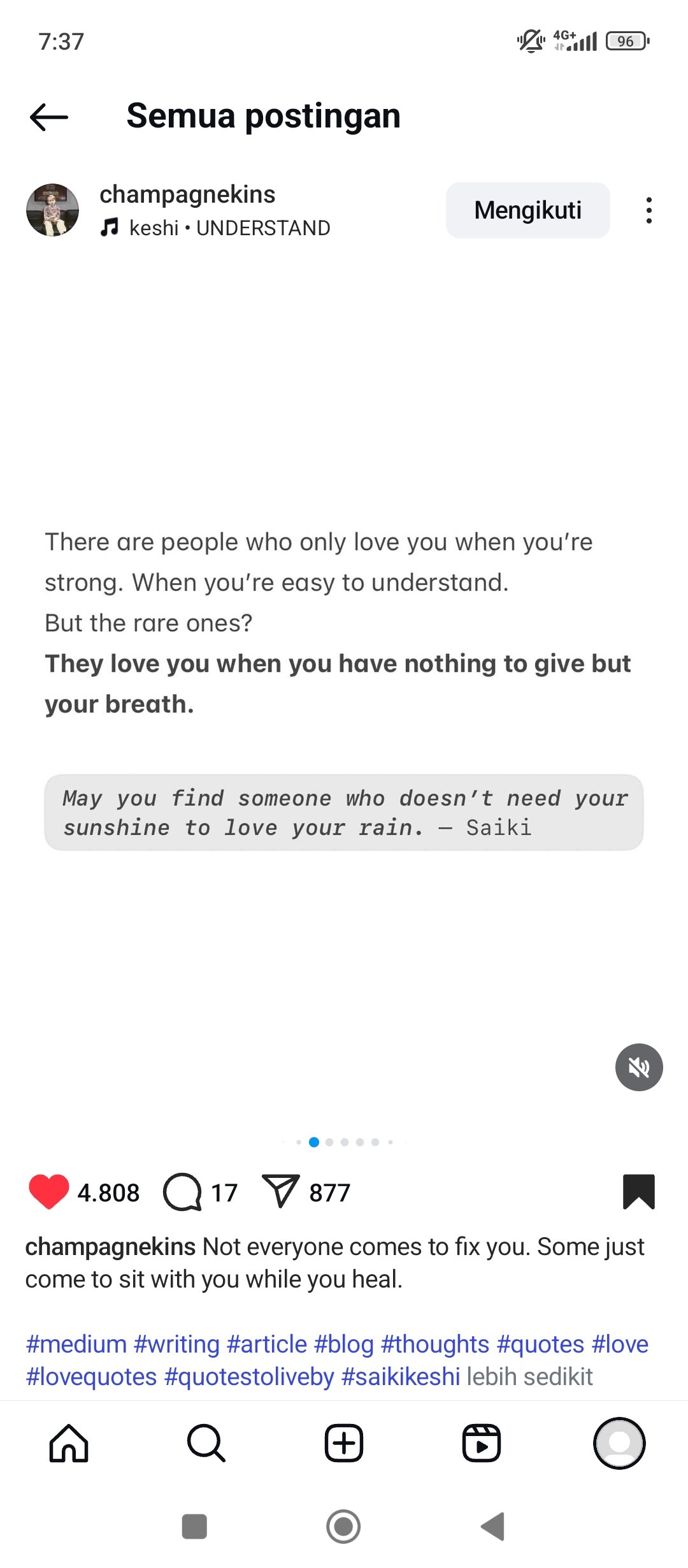Open the #lovequotes hashtag
This screenshot has width=688, height=1568.
(91, 1376)
